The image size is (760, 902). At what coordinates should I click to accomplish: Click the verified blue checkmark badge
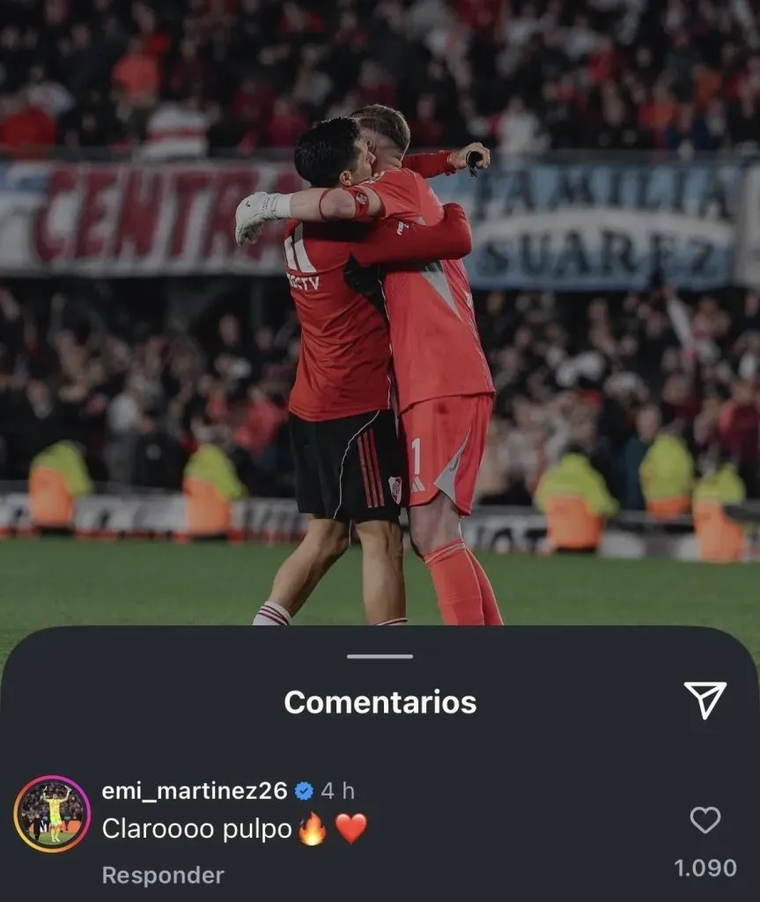point(305,787)
